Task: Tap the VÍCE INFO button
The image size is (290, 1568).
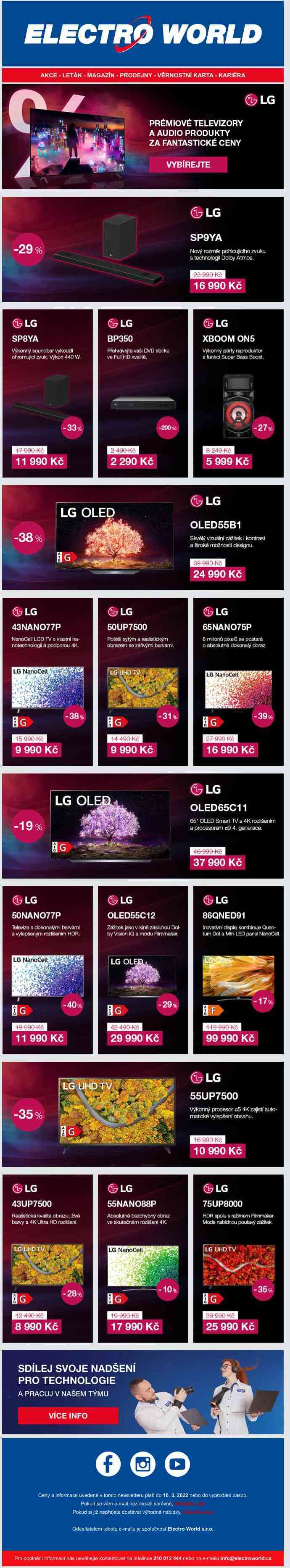Action: coord(68,1416)
